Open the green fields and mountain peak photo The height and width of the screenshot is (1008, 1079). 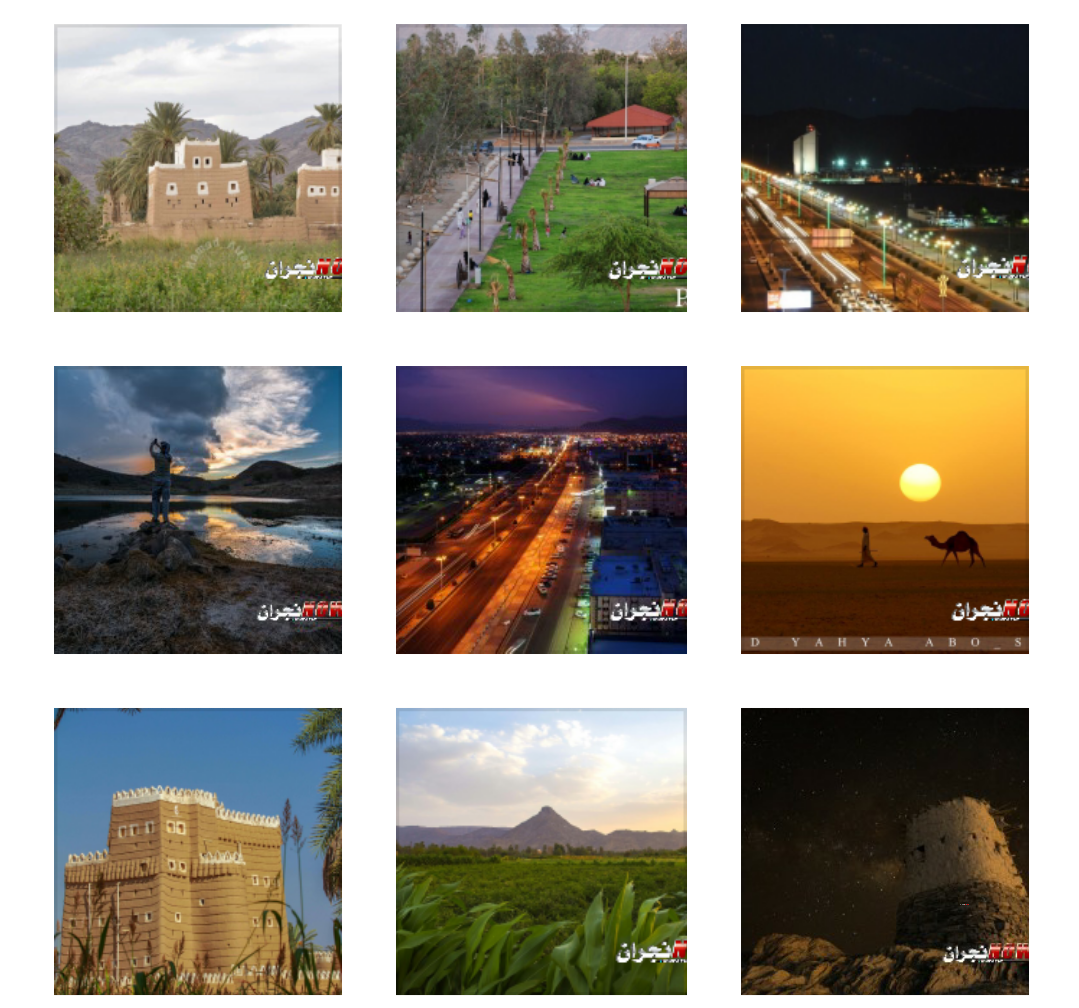point(541,851)
